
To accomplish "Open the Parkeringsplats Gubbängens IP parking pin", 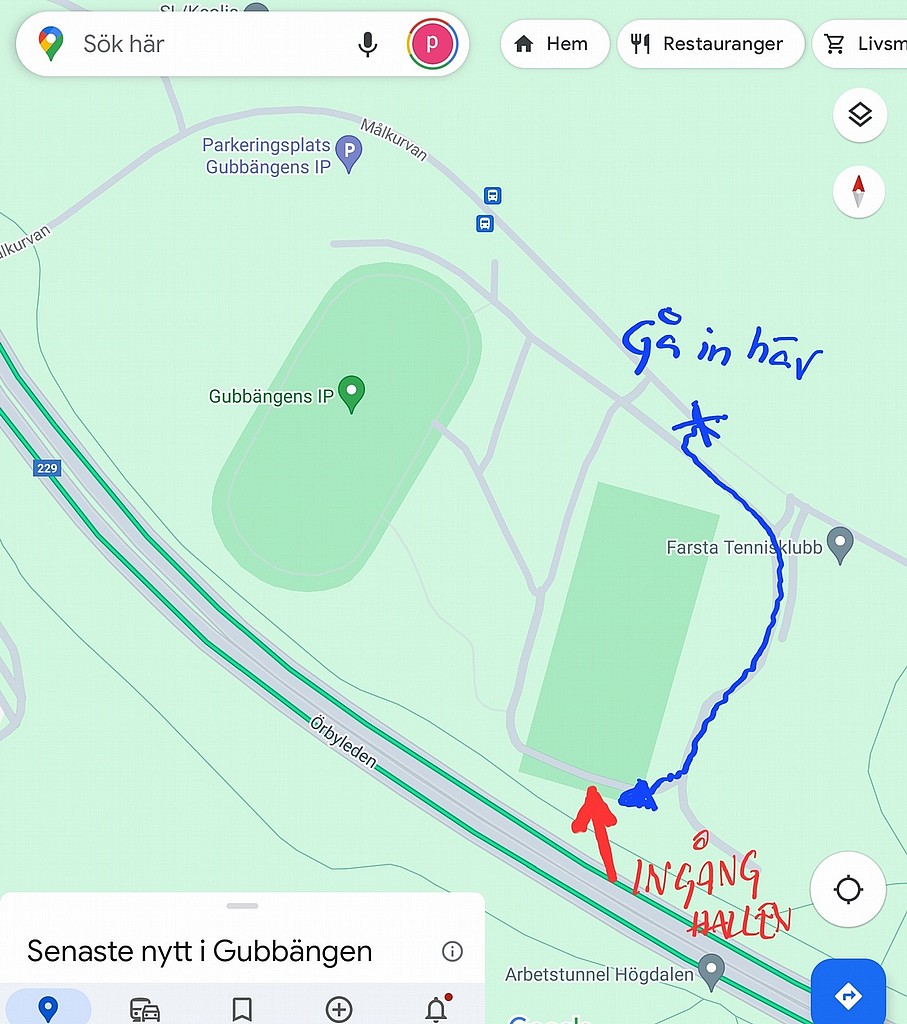I will click(x=348, y=153).
